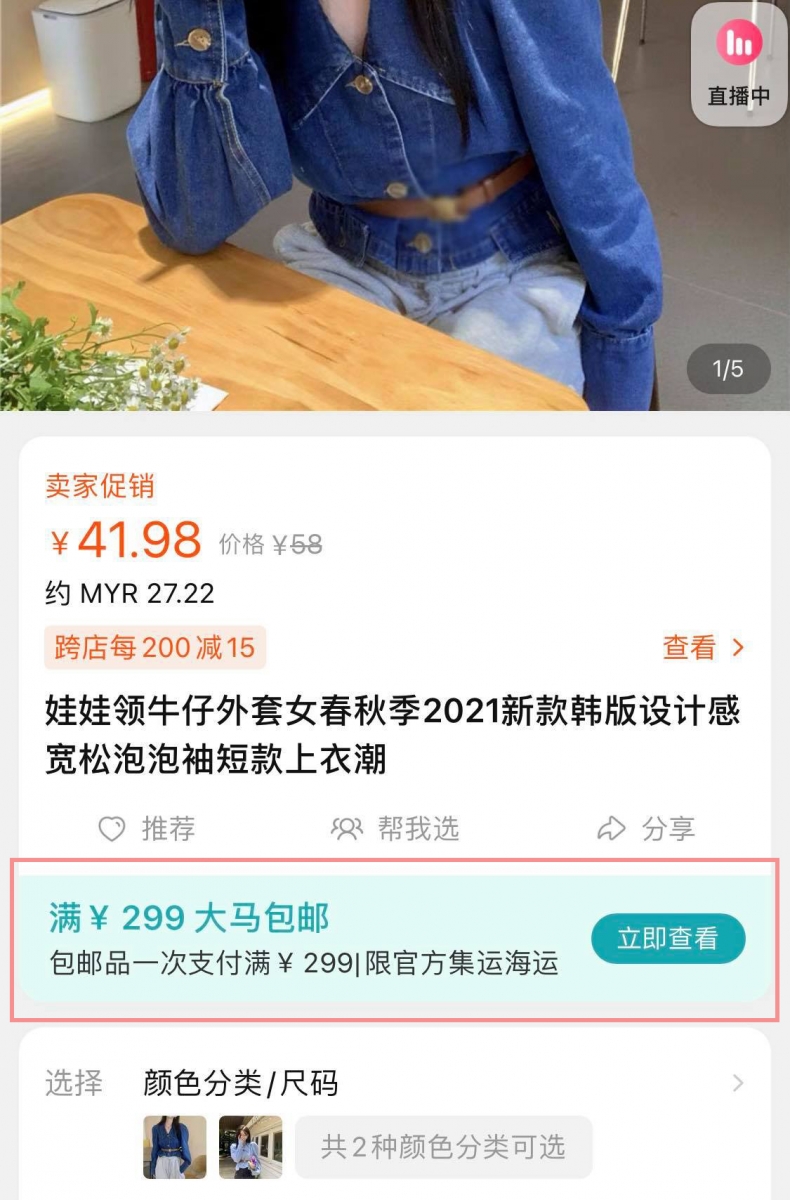Tap the heart icon beside 推荐
The width and height of the screenshot is (790, 1200).
[x=110, y=828]
